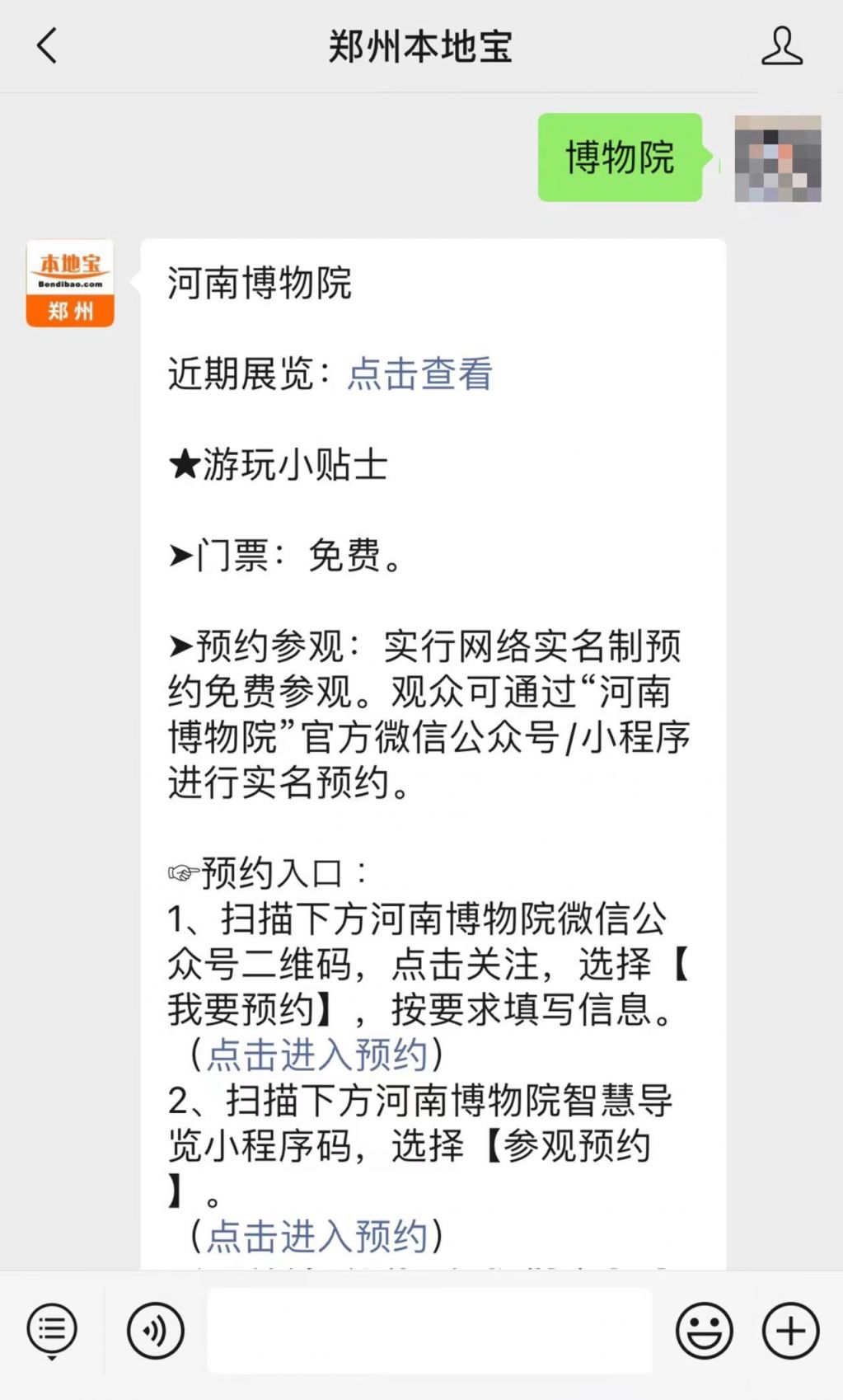Tap your own blurred avatar

point(777,158)
